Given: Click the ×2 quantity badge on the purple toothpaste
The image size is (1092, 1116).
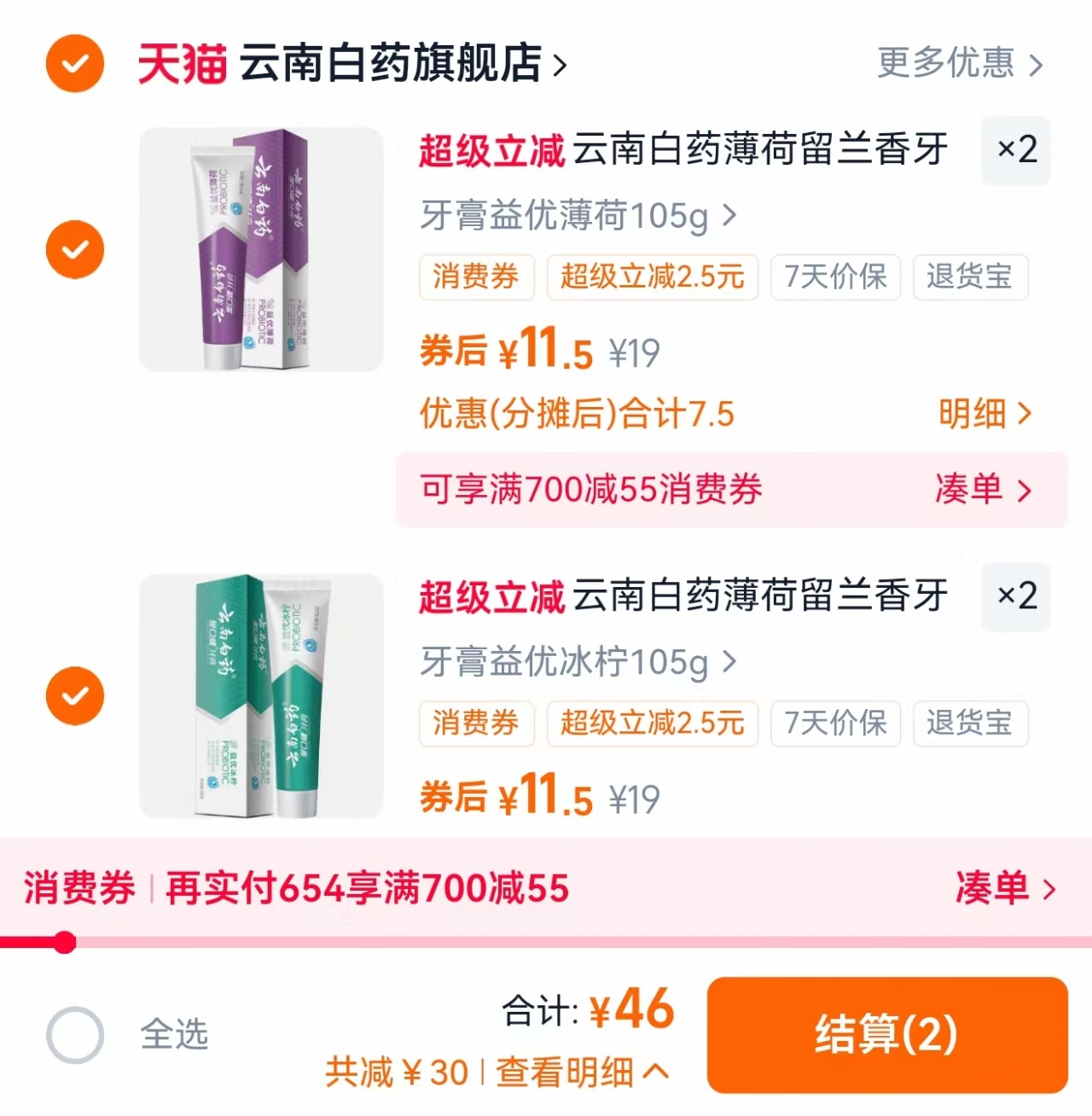Looking at the screenshot, I should pyautogui.click(x=1015, y=151).
